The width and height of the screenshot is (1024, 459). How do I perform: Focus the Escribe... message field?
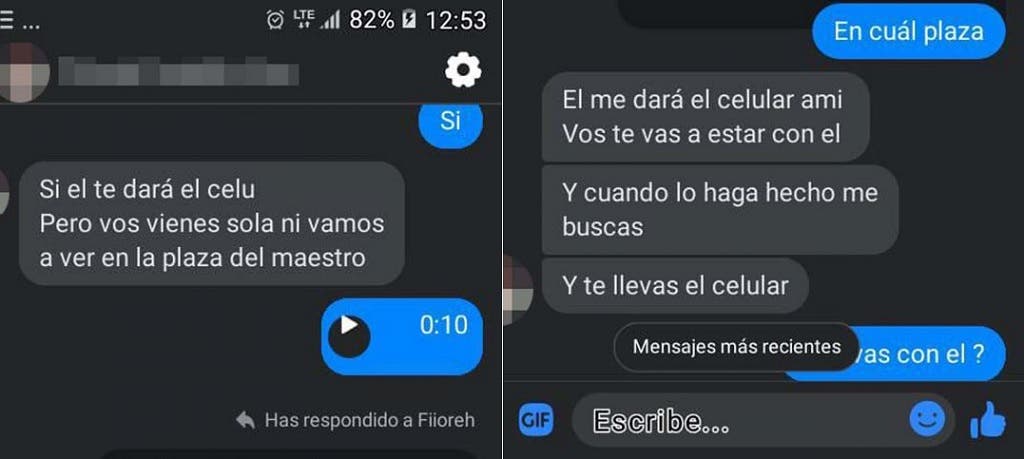(x=740, y=421)
